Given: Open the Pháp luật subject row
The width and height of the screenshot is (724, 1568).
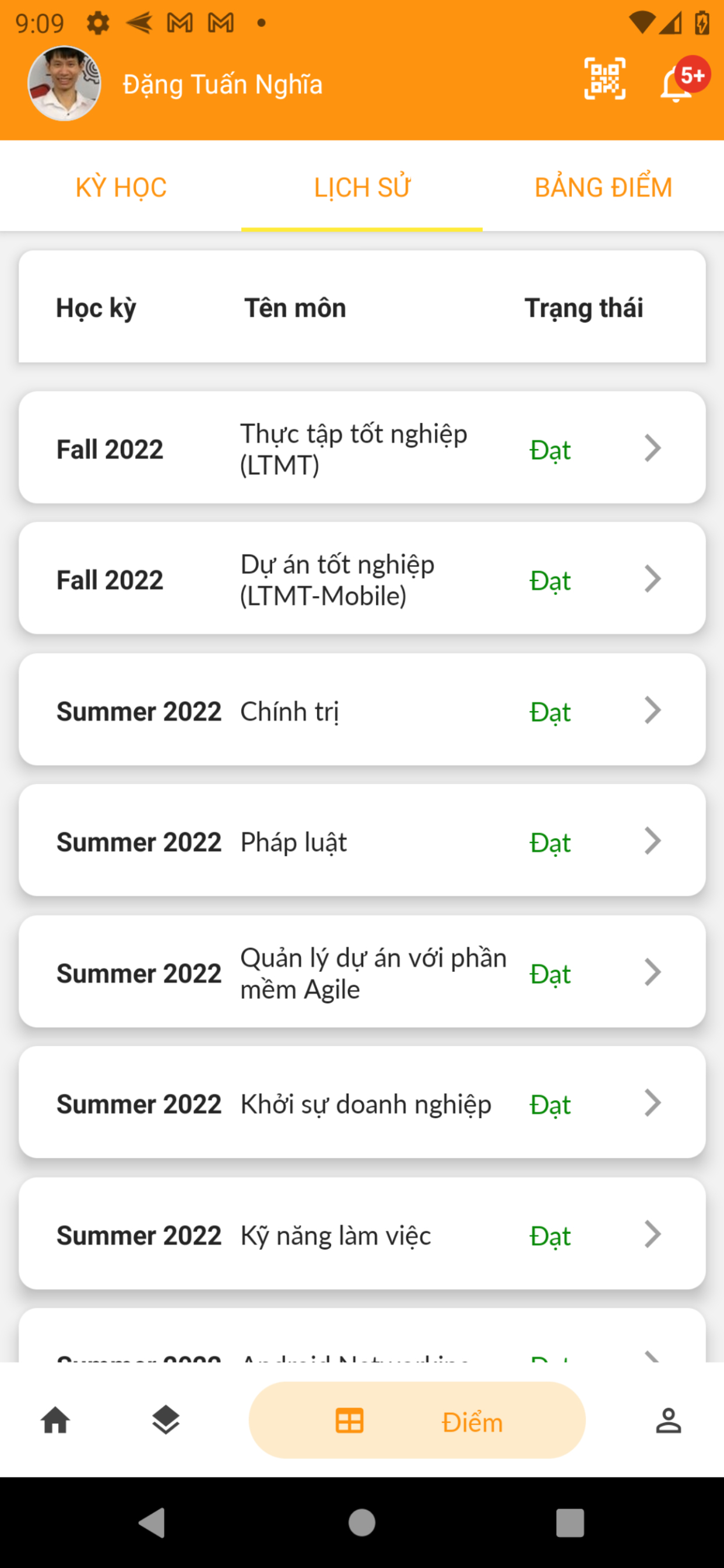Looking at the screenshot, I should pyautogui.click(x=362, y=841).
